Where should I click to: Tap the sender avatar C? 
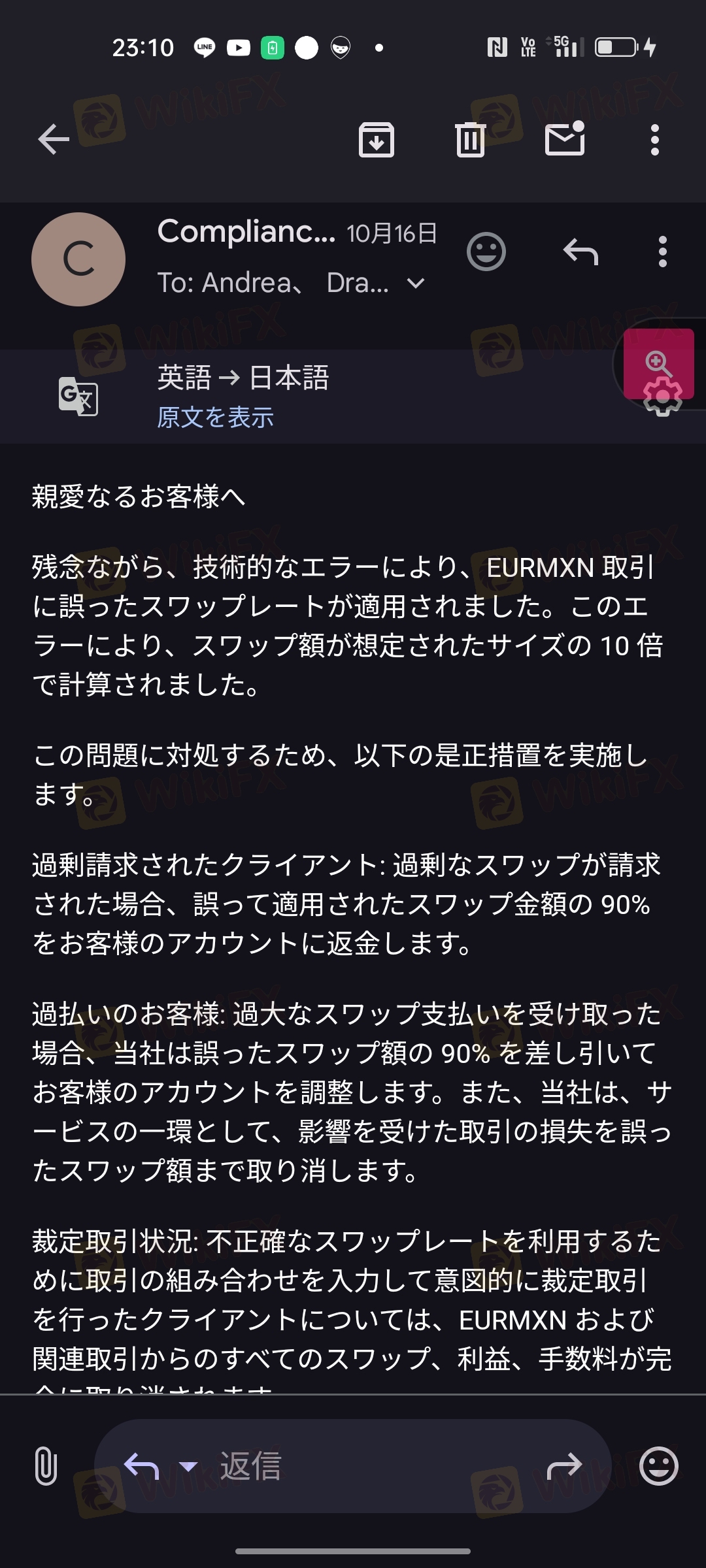(x=78, y=259)
